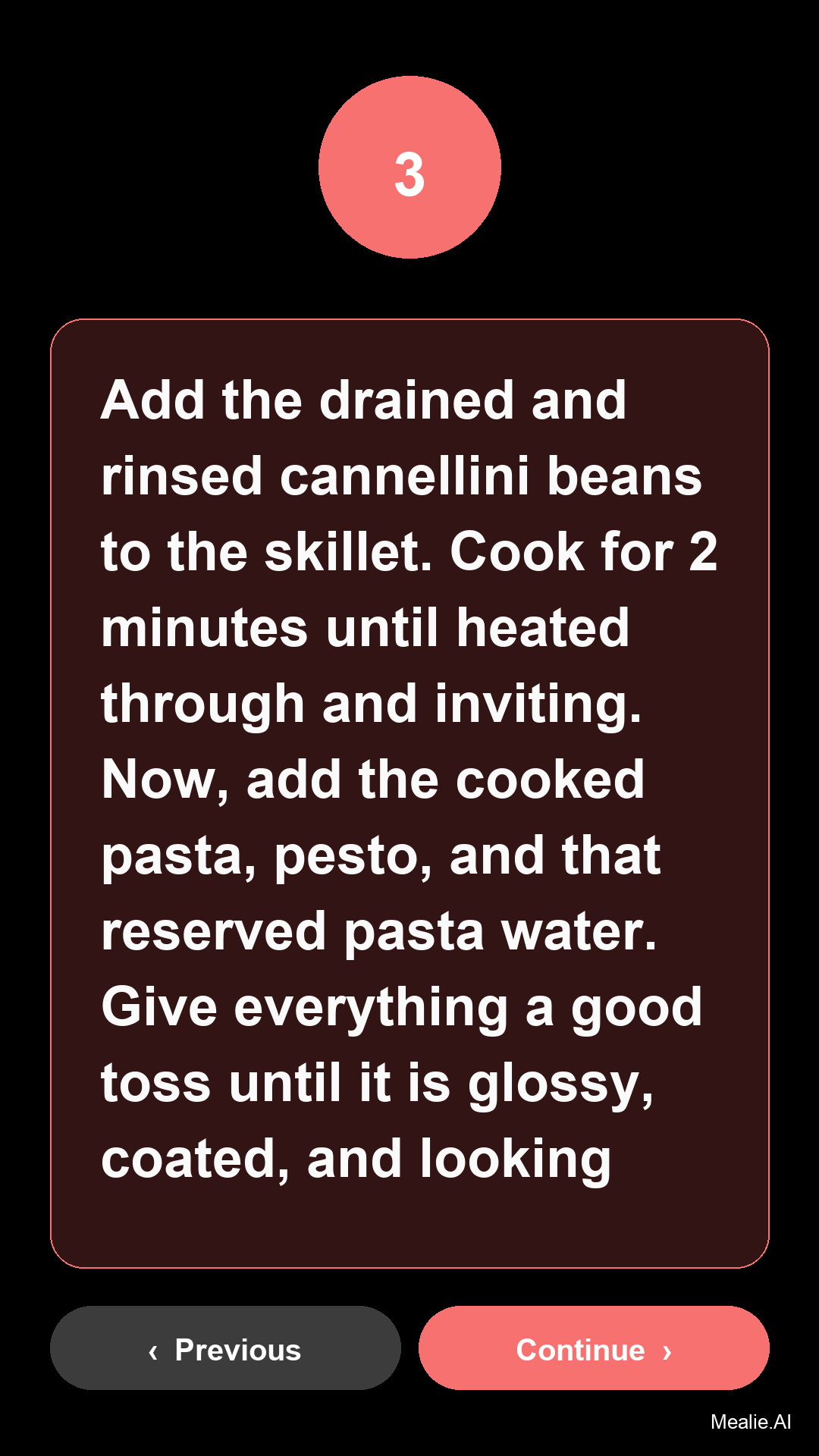Viewport: 819px width, 1456px height.
Task: Continue to the next recipe step
Action: 594,1348
